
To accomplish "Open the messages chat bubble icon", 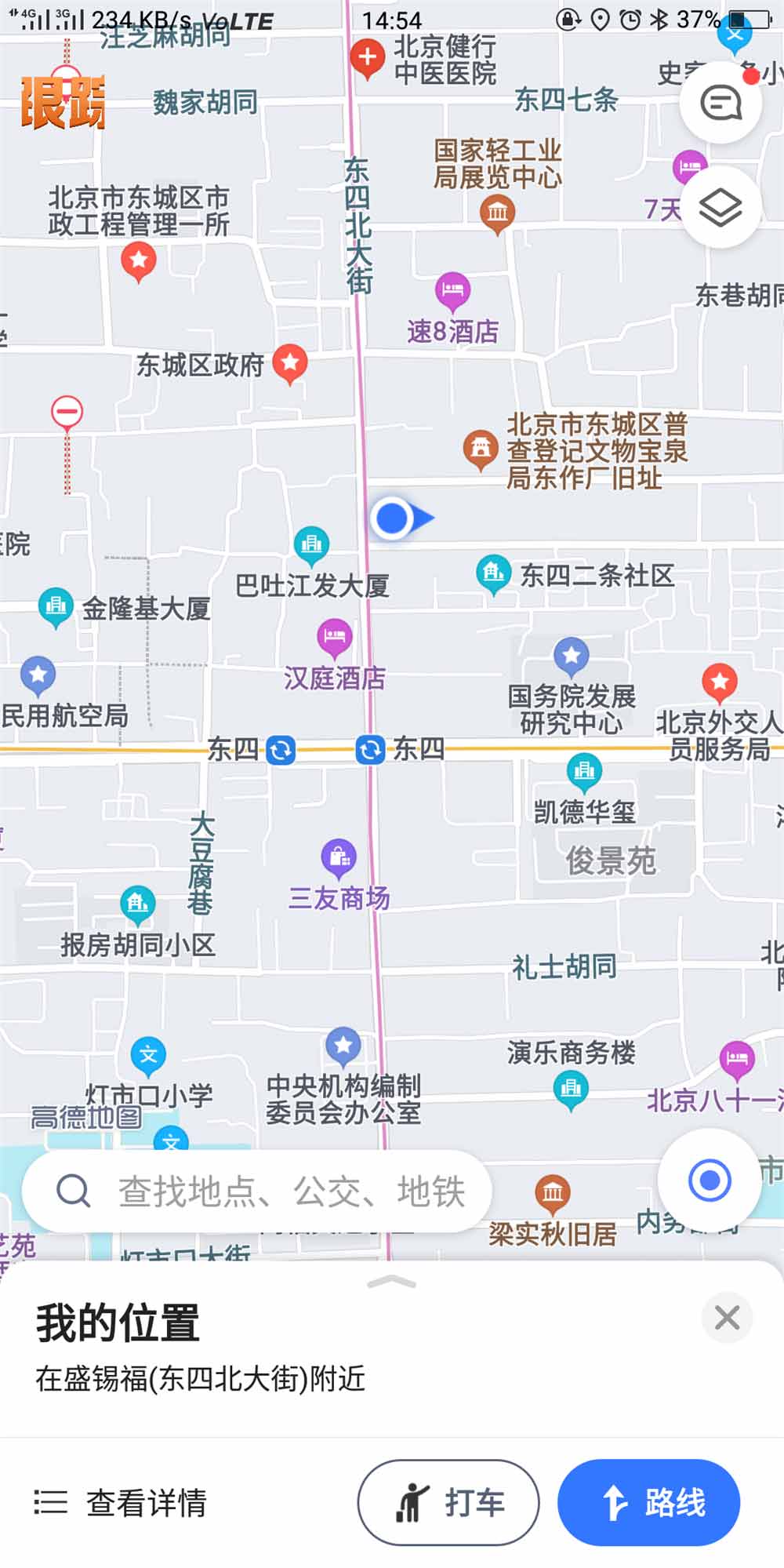I will (720, 103).
